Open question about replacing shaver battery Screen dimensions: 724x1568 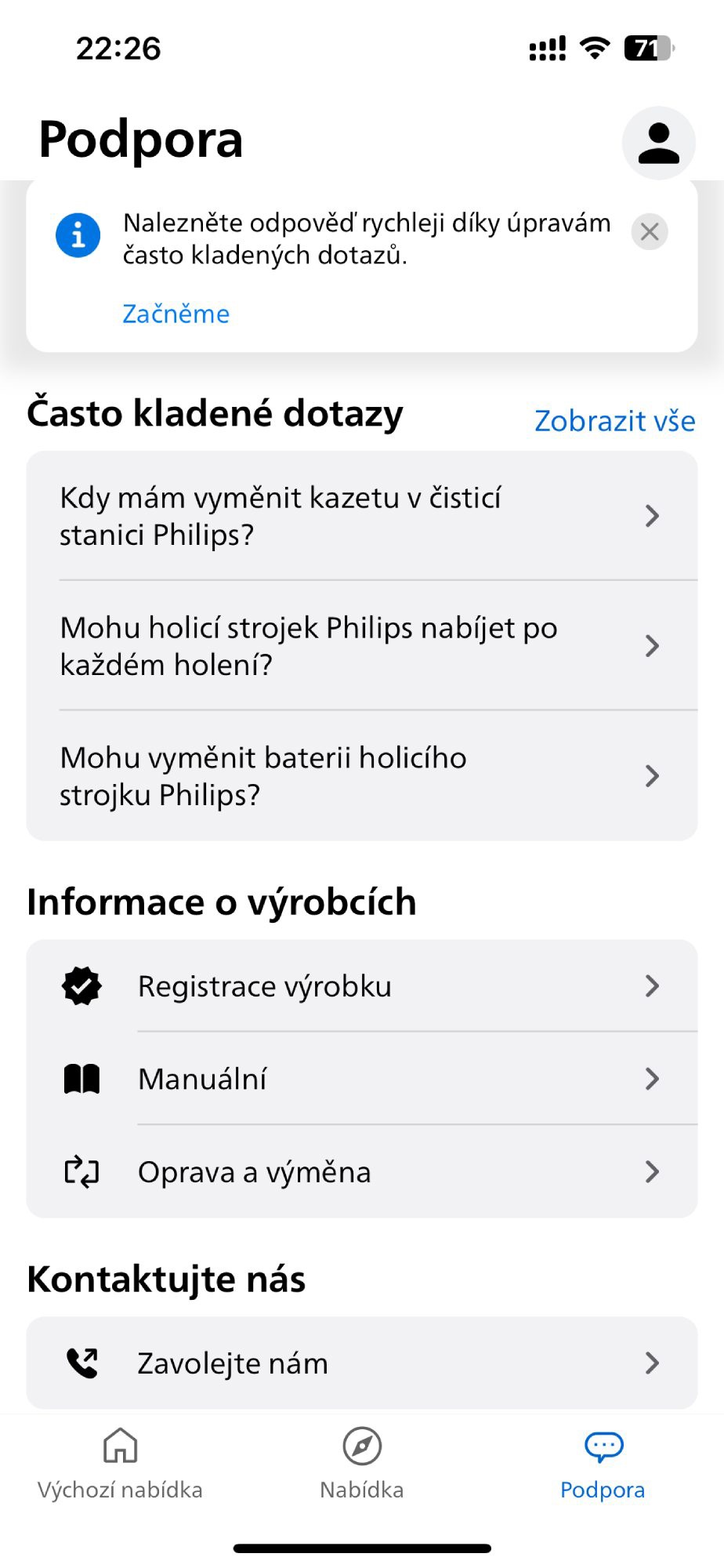(362, 776)
